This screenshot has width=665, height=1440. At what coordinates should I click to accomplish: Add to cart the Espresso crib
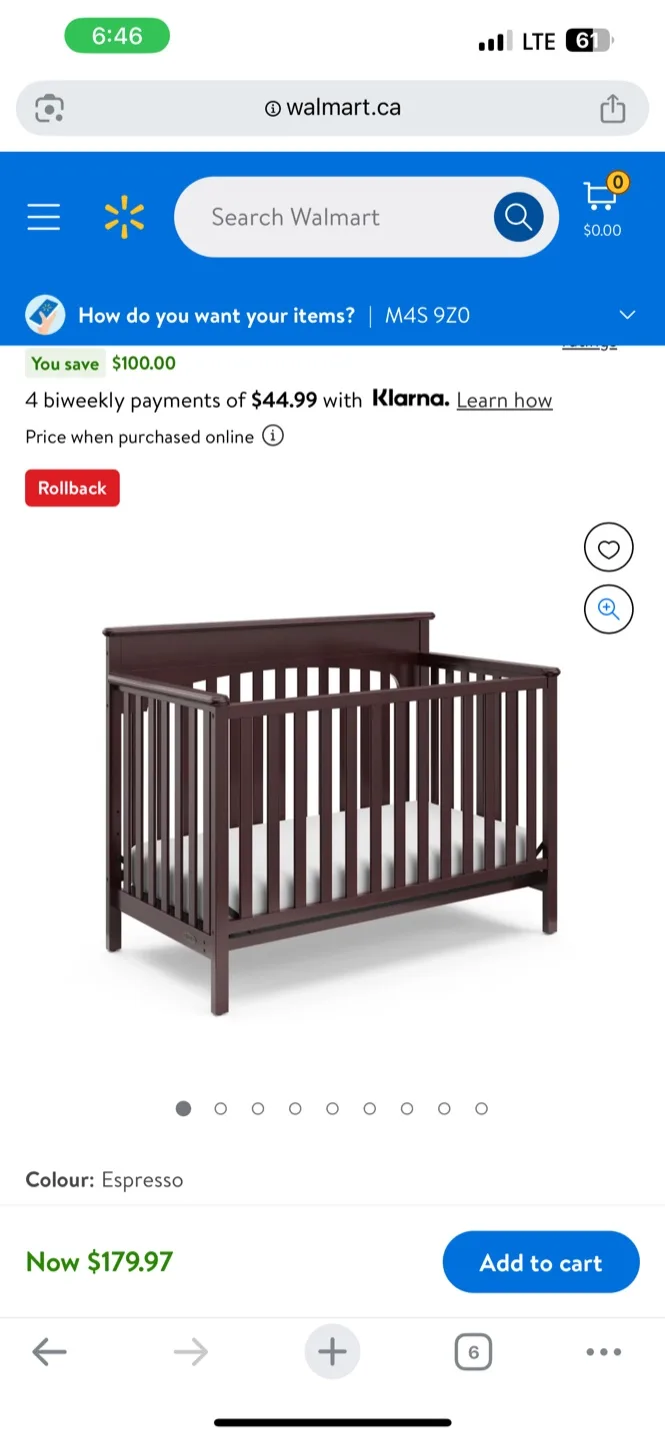point(541,1262)
